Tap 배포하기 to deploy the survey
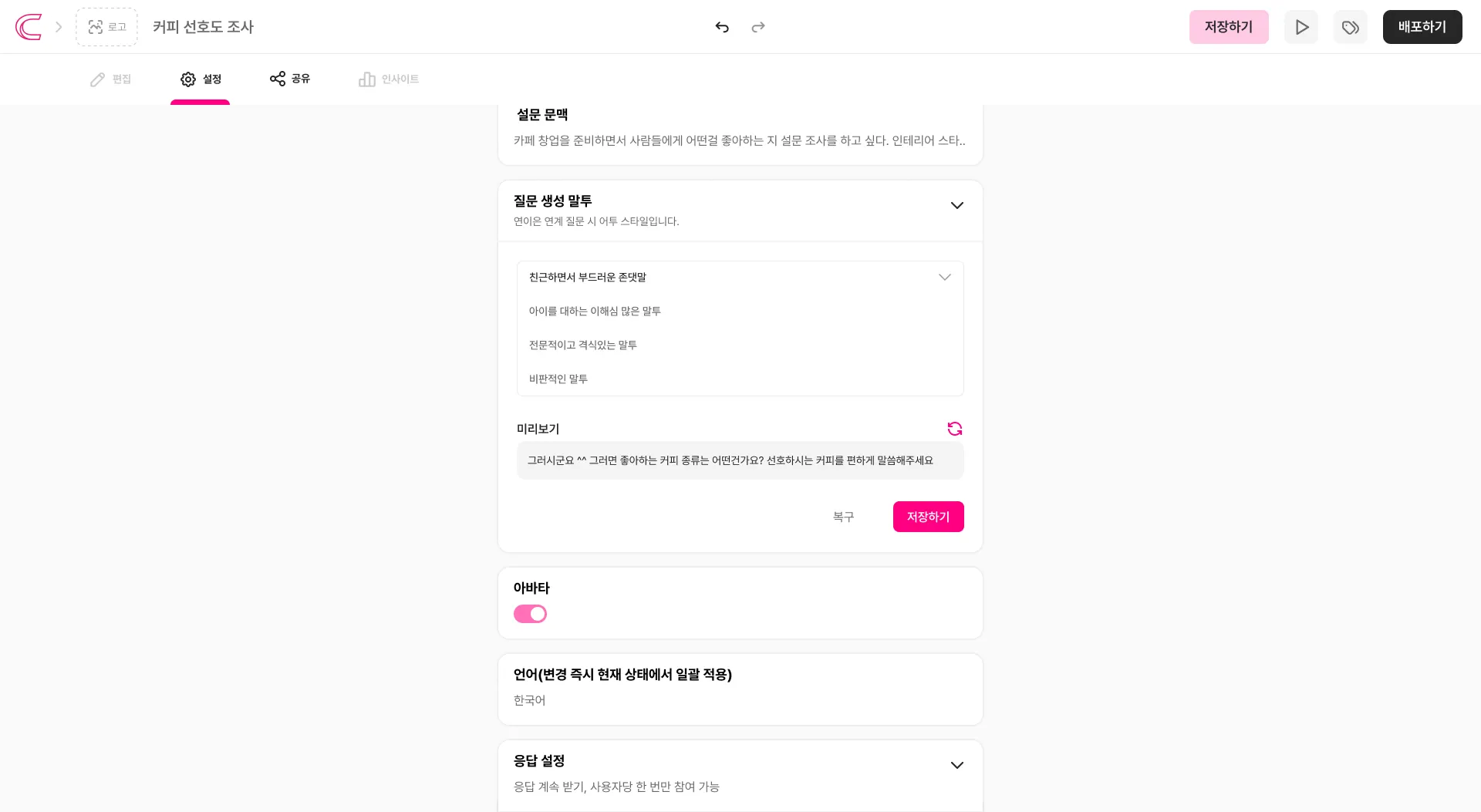The width and height of the screenshot is (1481, 812). point(1422,27)
